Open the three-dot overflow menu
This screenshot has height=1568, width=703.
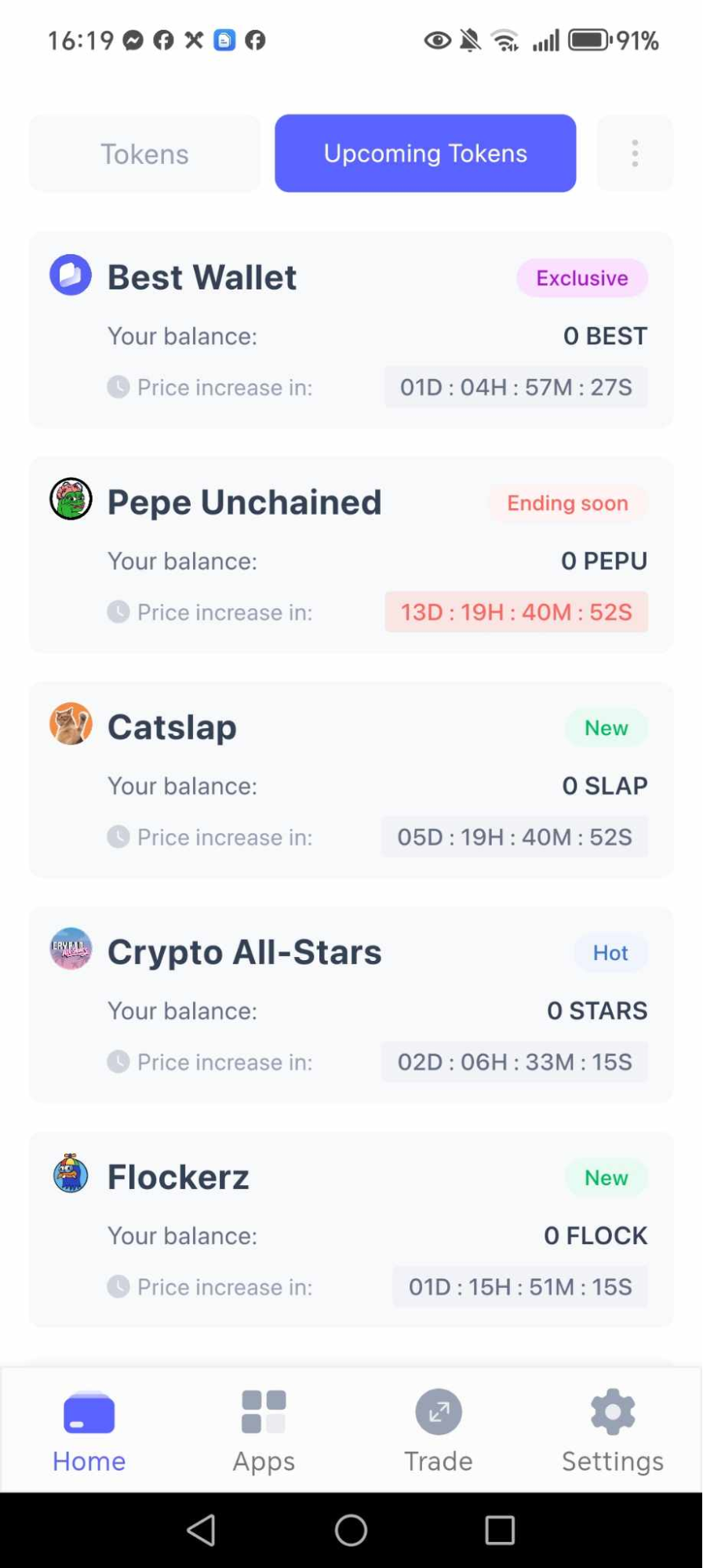635,153
